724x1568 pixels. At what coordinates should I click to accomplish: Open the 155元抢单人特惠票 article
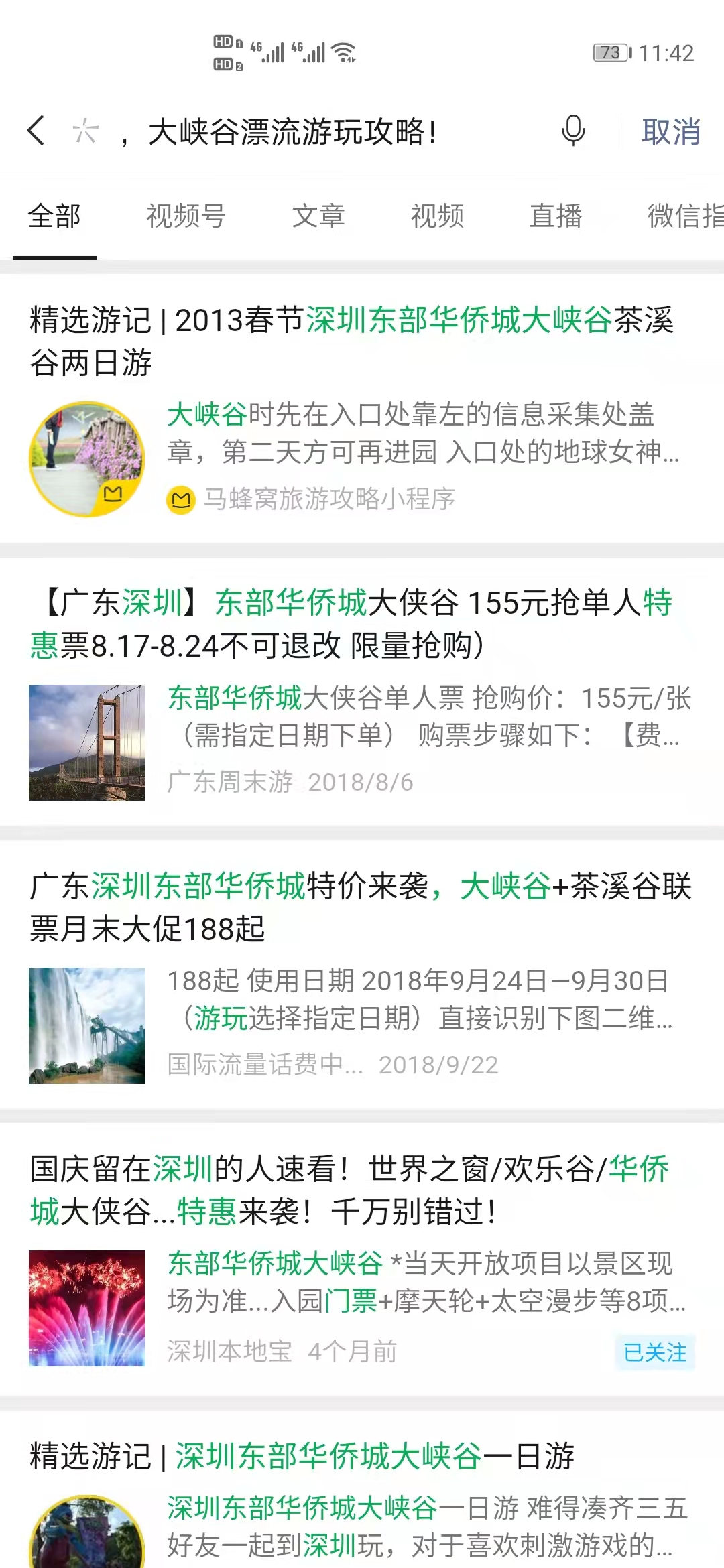tap(352, 623)
